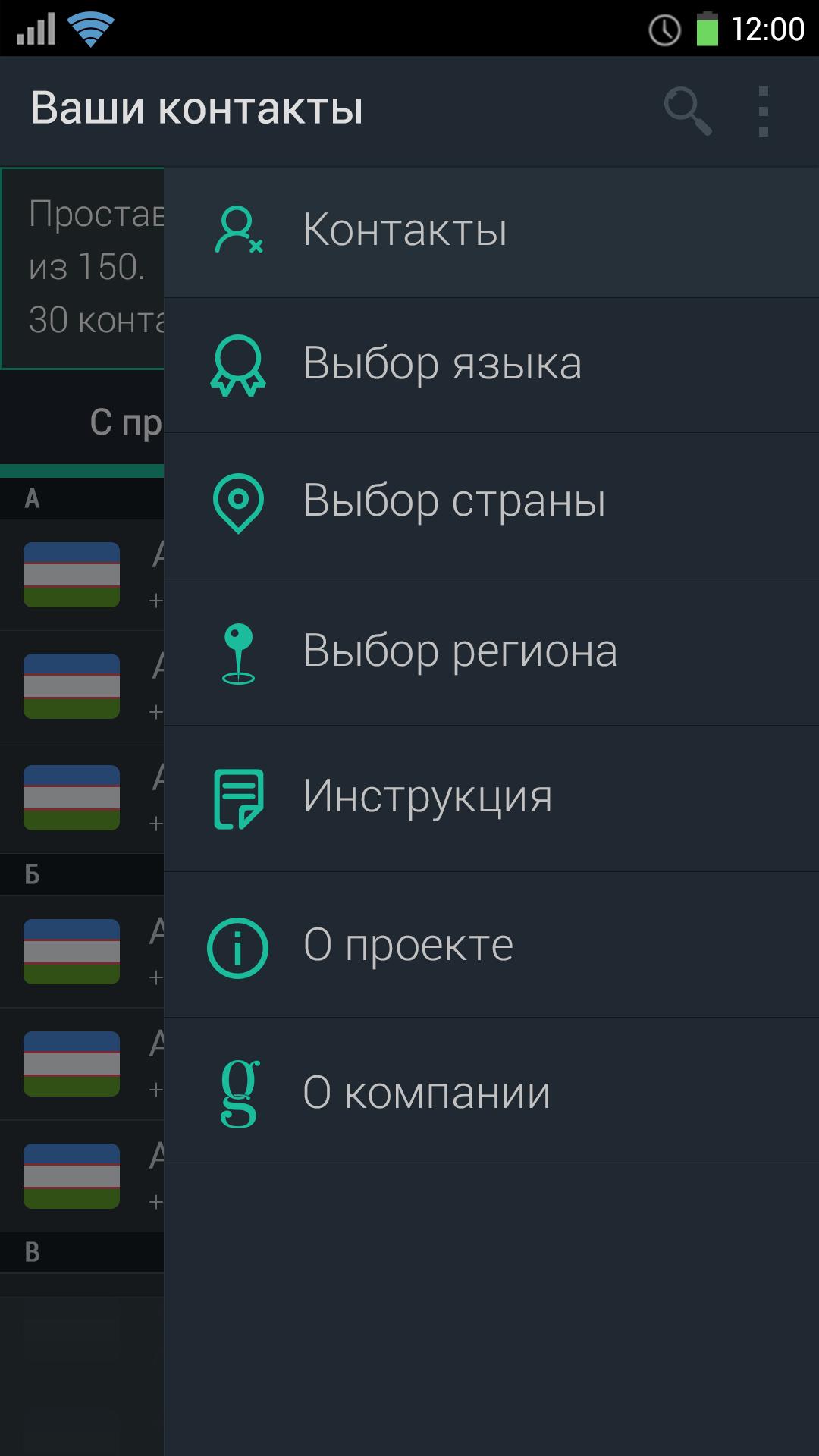The height and width of the screenshot is (1456, 819).
Task: Open the overflow menu
Action: click(763, 111)
